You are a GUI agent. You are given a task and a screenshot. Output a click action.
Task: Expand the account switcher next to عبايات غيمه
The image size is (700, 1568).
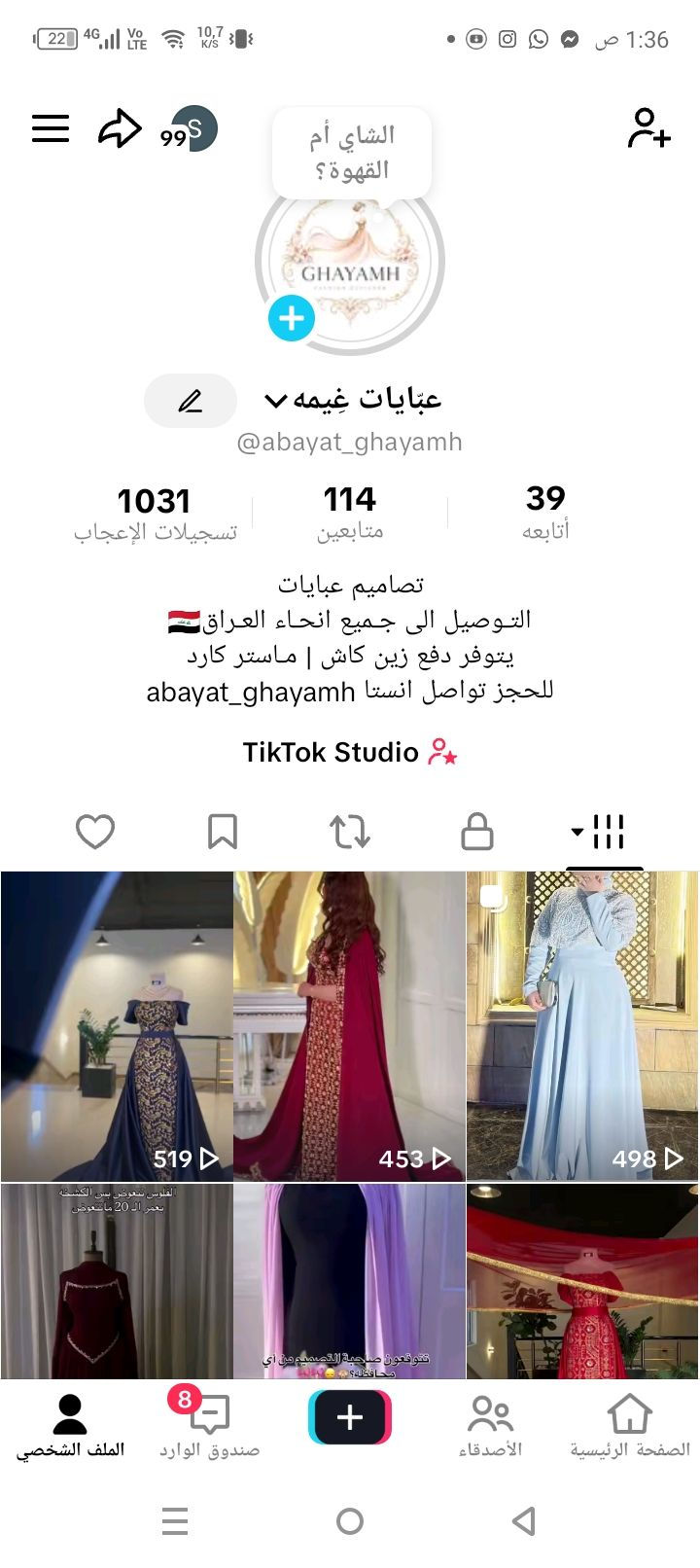276,401
